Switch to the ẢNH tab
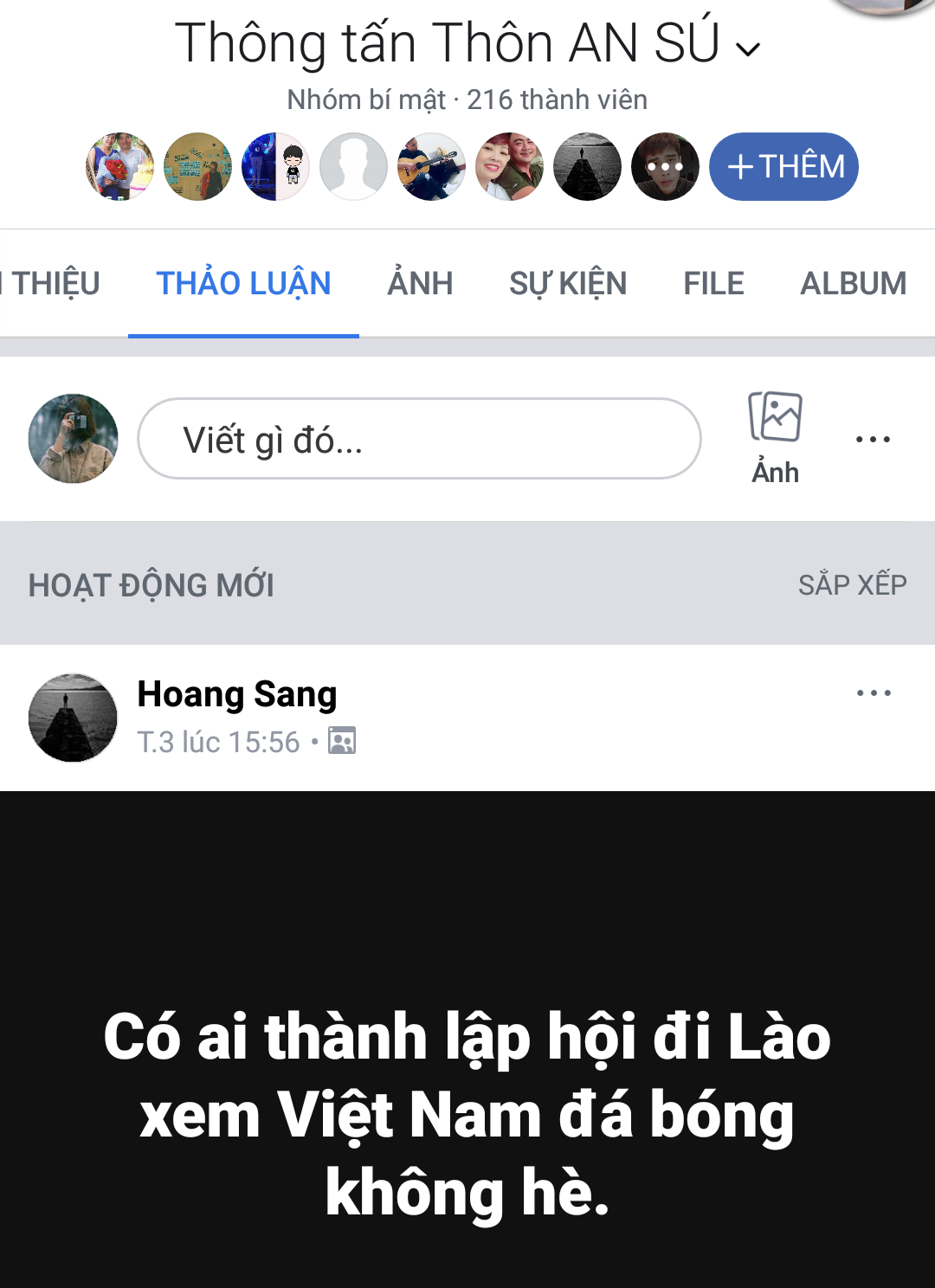Viewport: 935px width, 1288px height. 421,283
